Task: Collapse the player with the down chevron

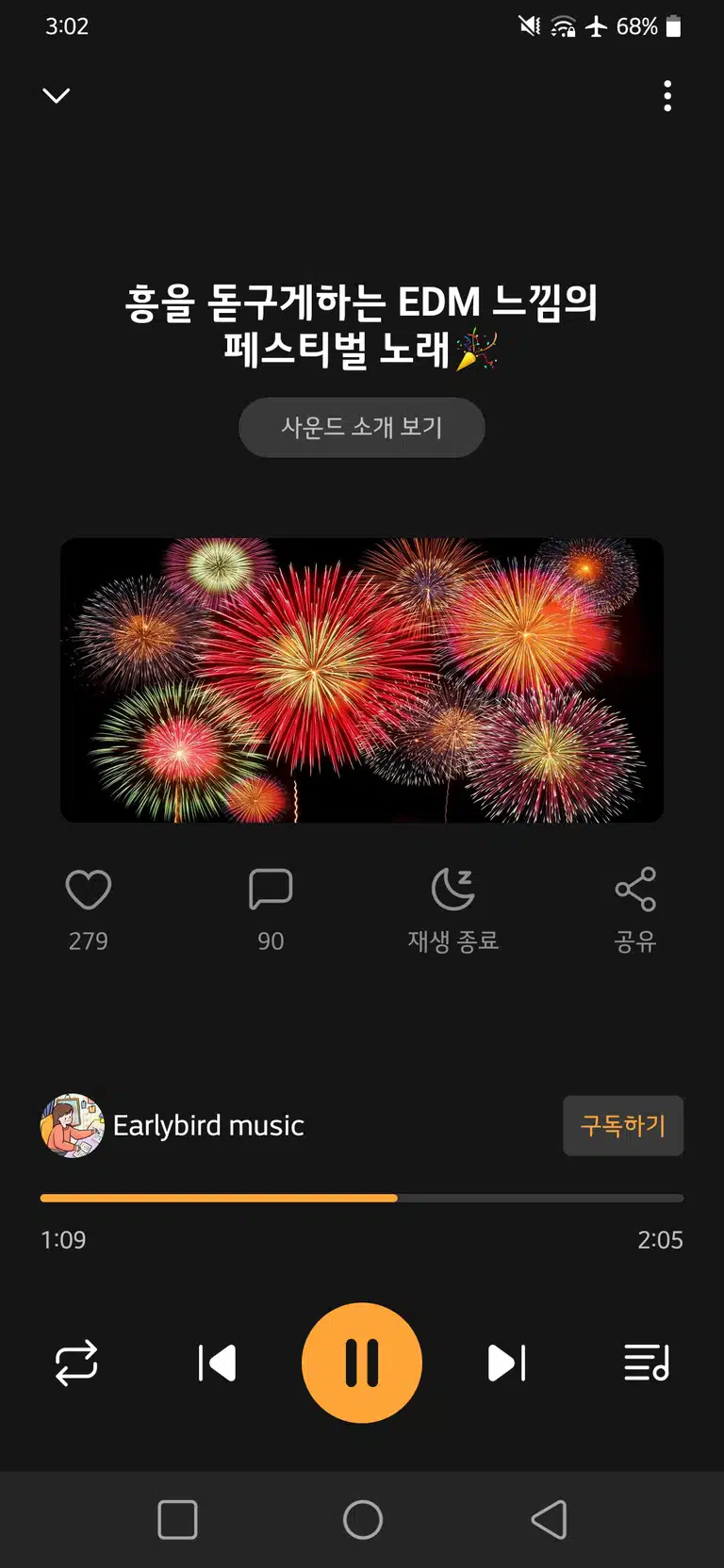Action: (x=57, y=95)
